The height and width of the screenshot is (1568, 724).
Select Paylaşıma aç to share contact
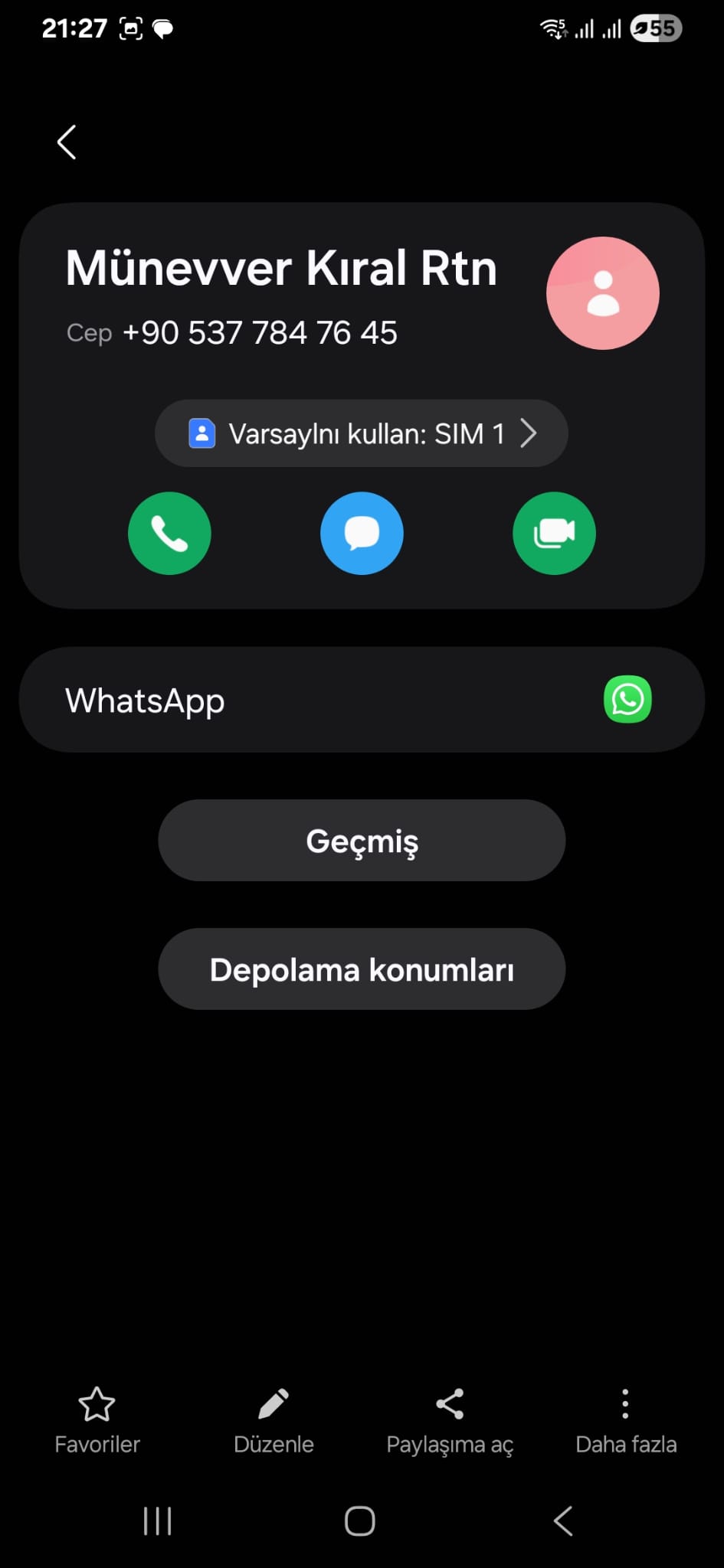point(450,1421)
